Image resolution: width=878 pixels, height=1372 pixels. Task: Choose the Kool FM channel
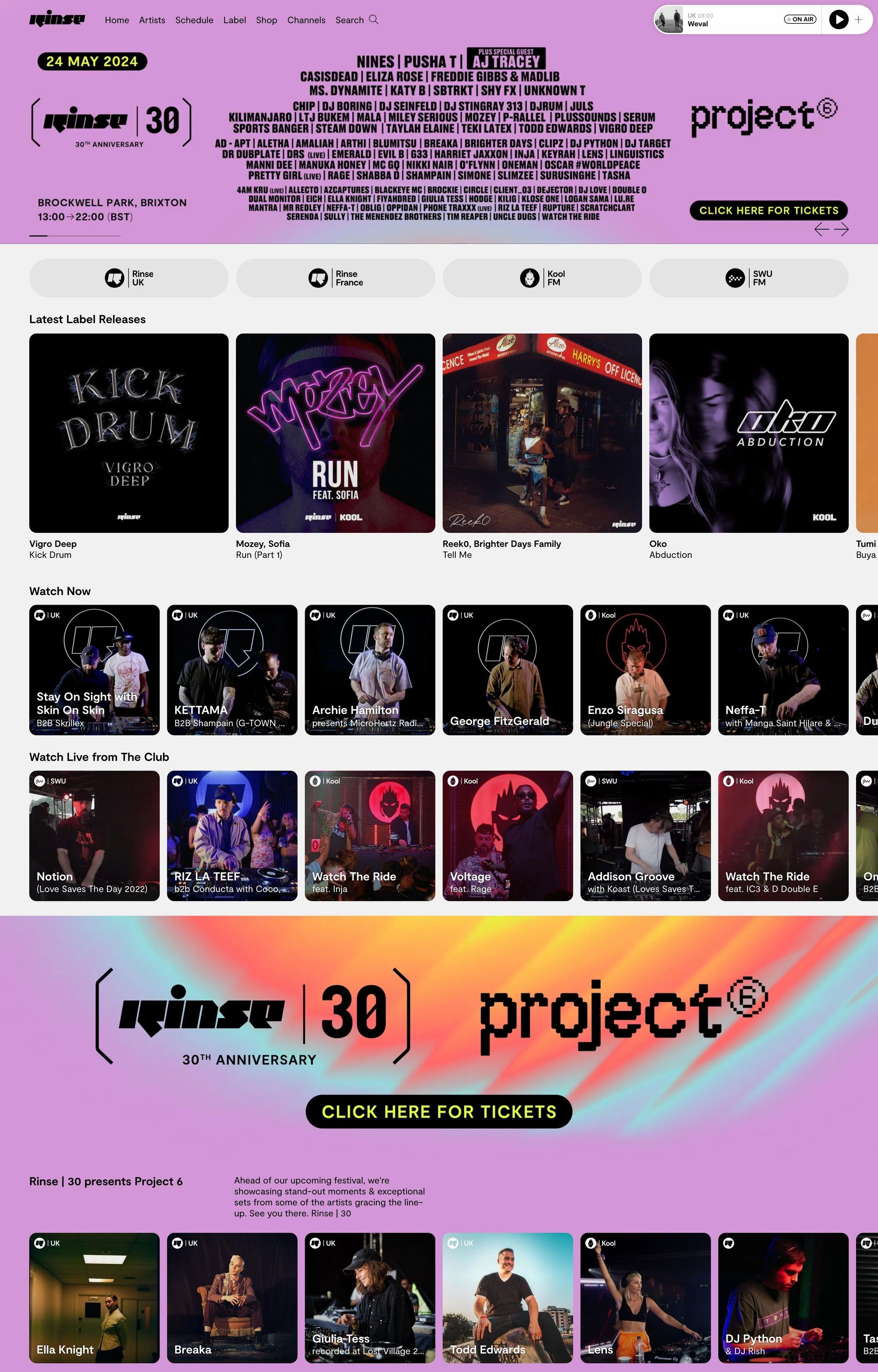point(541,278)
